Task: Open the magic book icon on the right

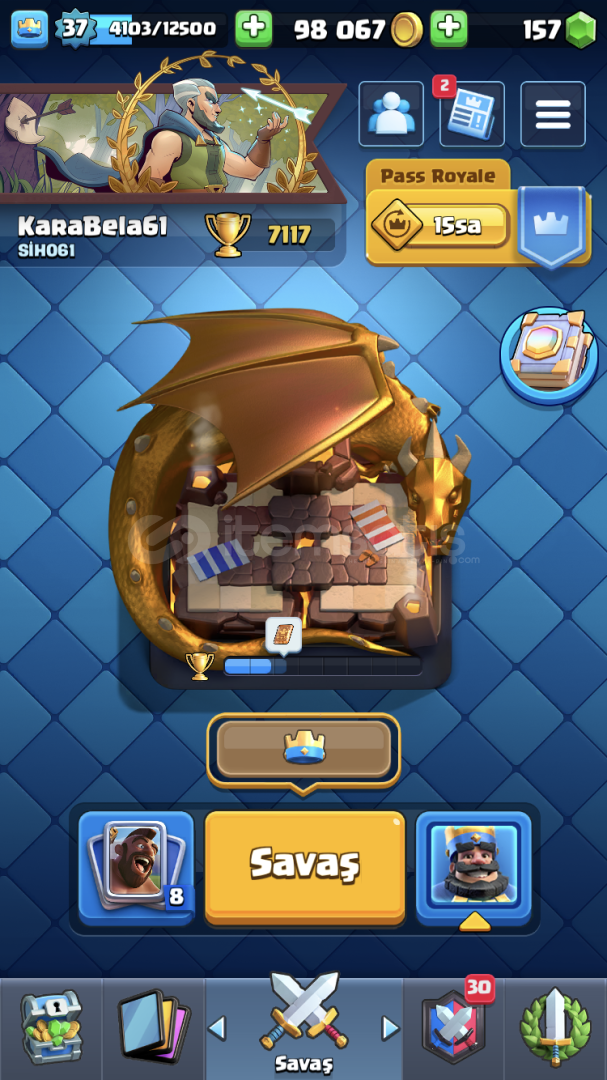Action: (x=548, y=355)
